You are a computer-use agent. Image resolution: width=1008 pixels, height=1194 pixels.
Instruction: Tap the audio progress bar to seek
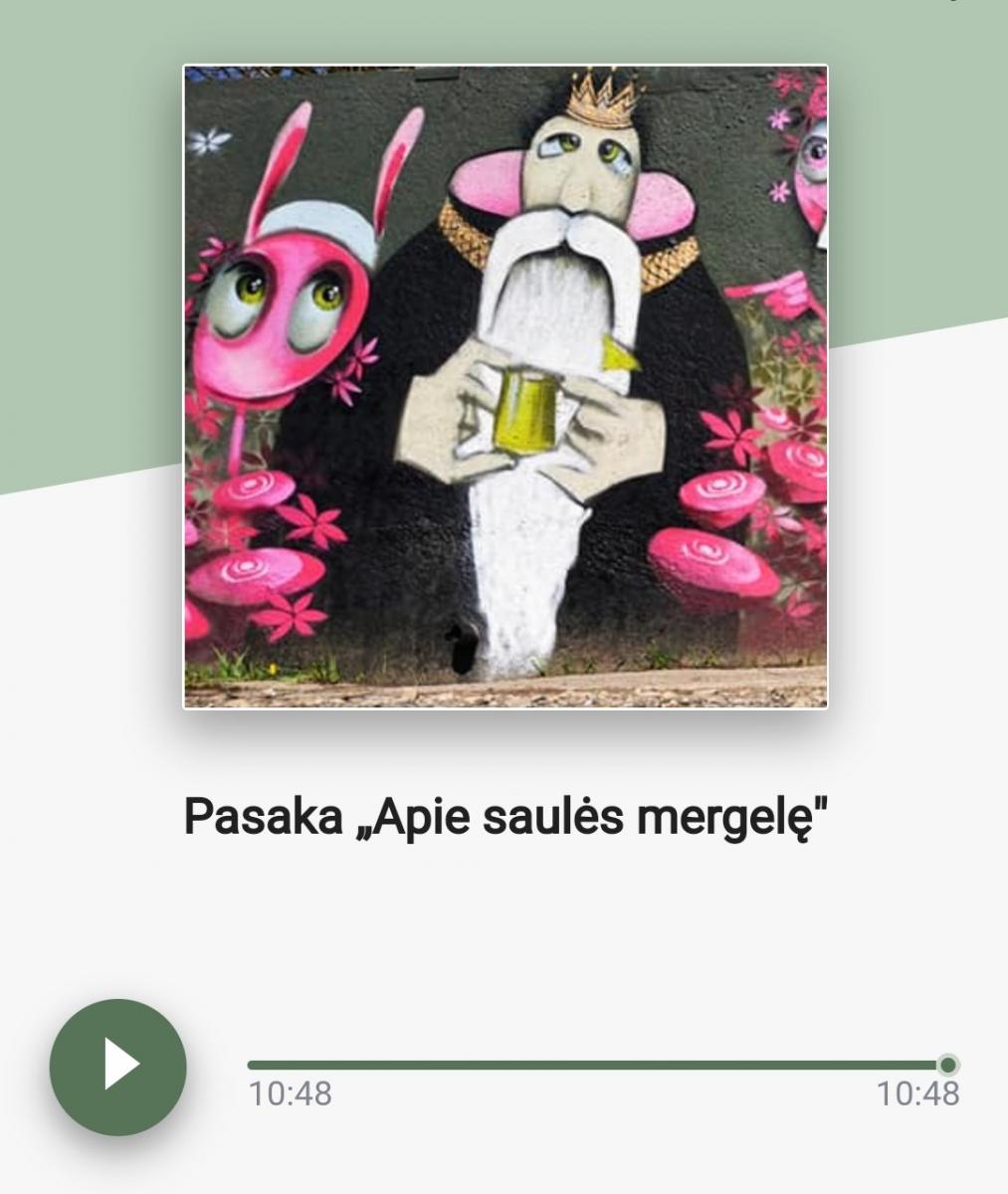tap(597, 1065)
